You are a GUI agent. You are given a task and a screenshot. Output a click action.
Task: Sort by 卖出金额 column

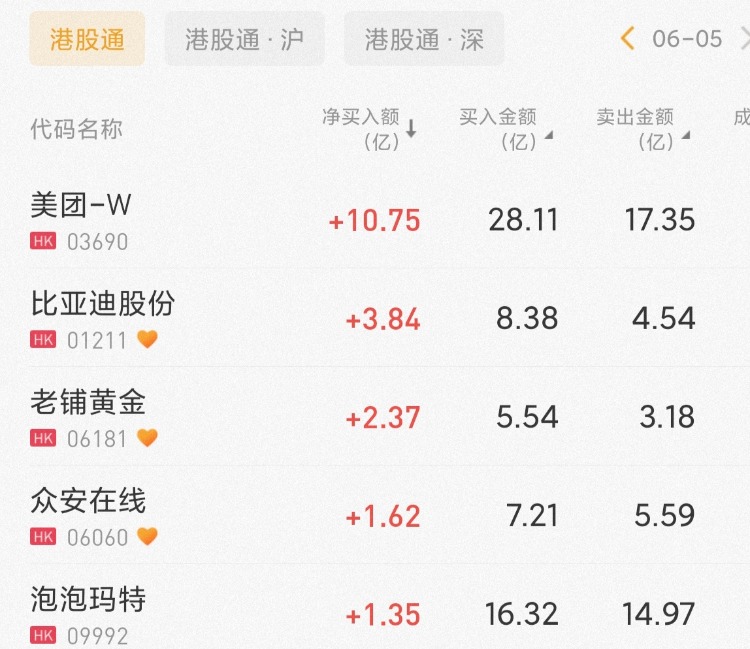(x=643, y=129)
